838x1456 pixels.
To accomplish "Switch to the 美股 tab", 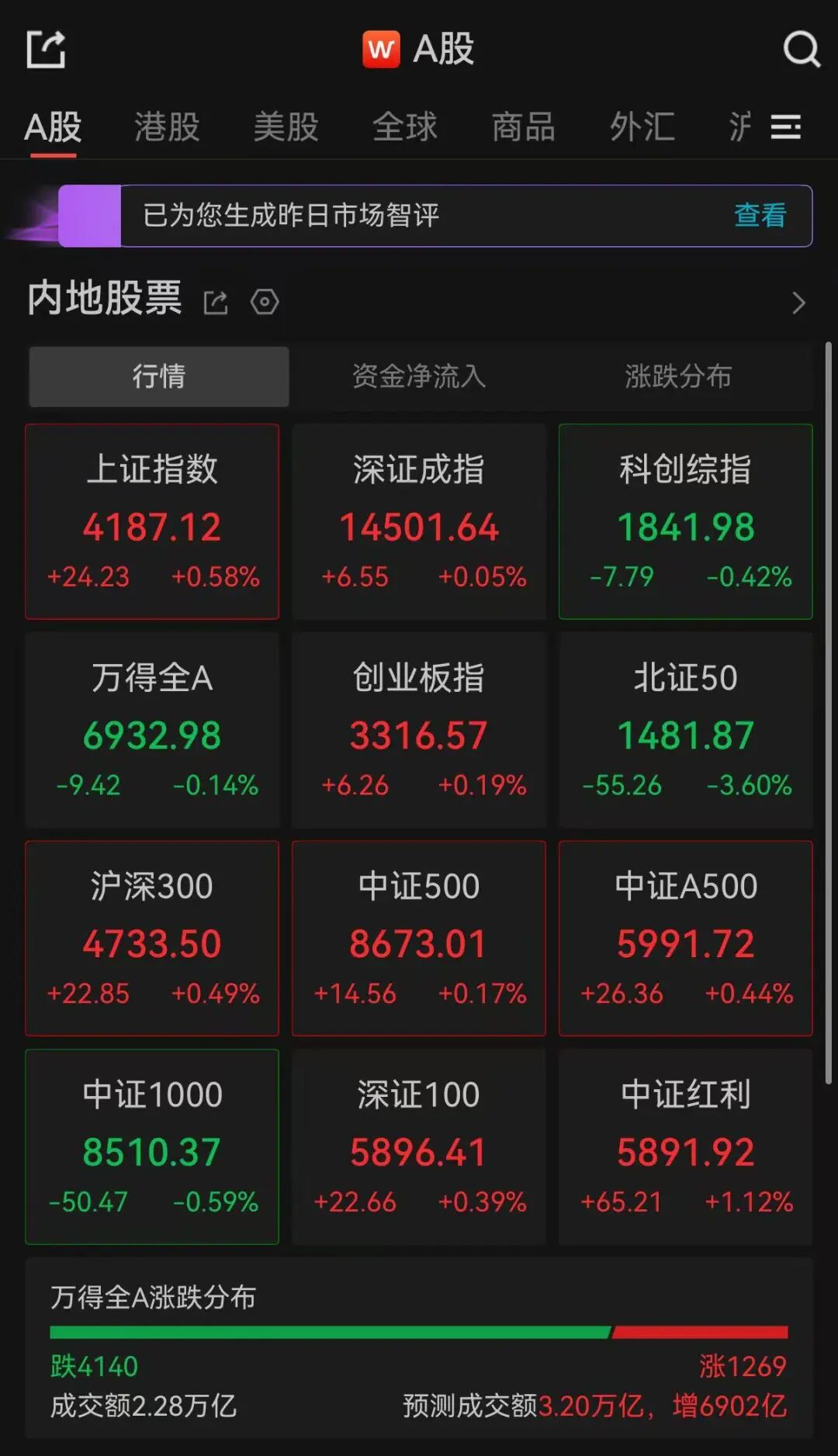I will point(286,126).
